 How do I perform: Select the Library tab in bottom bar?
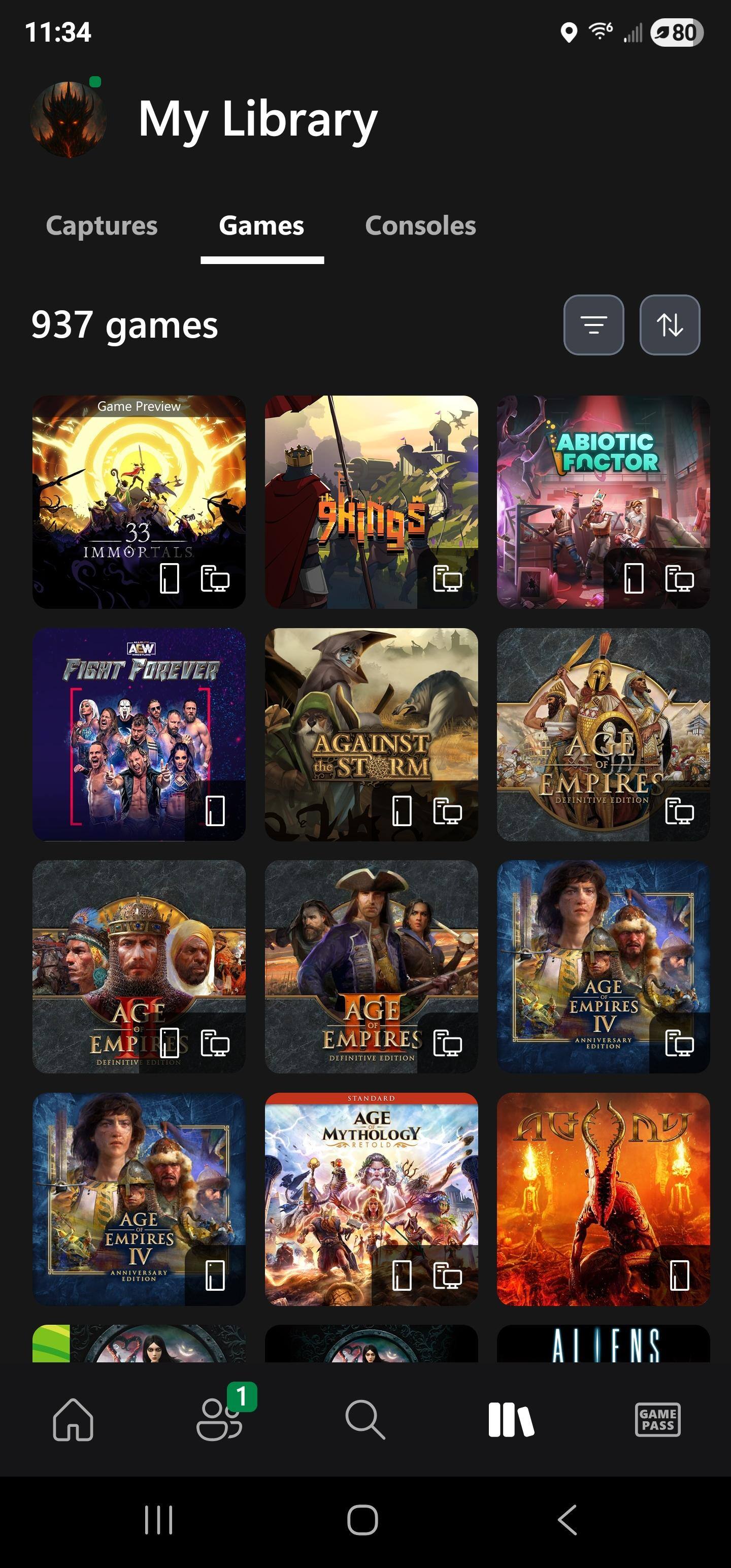pyautogui.click(x=511, y=1420)
